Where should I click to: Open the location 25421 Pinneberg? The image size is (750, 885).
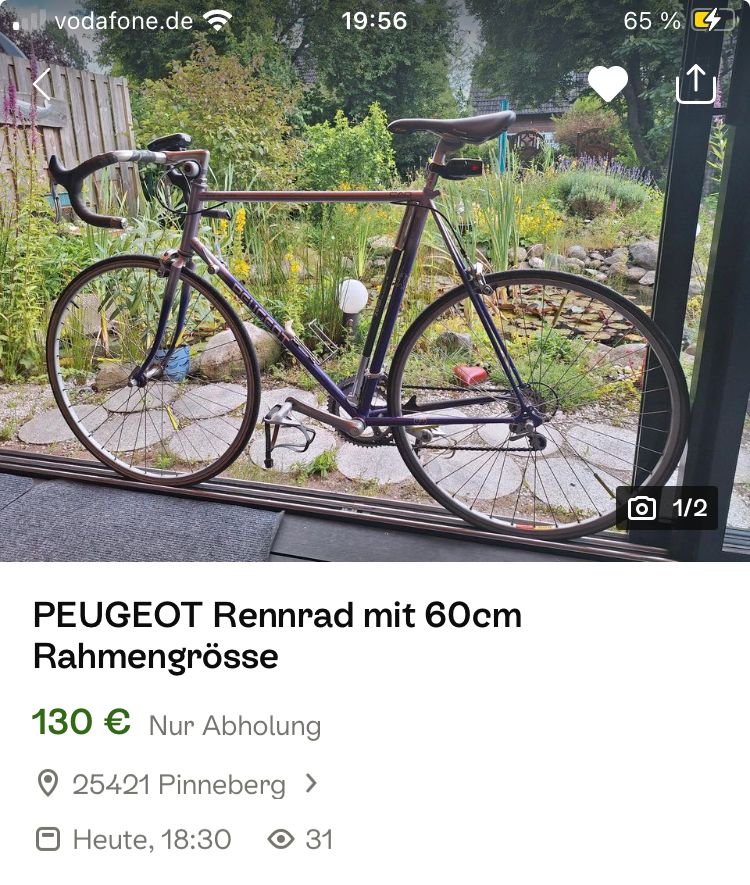(178, 785)
